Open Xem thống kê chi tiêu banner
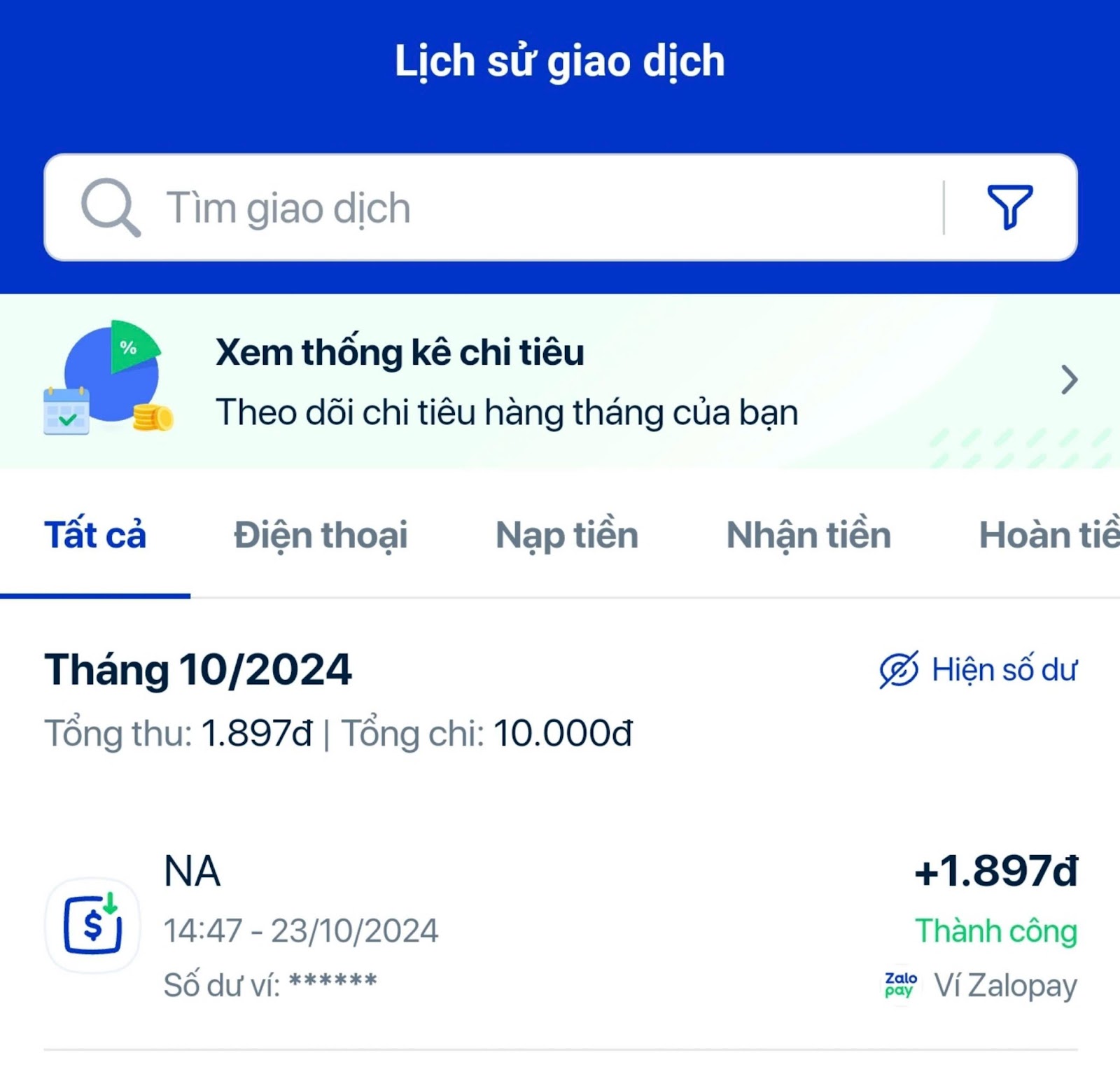The image size is (1120, 1067). (x=560, y=381)
